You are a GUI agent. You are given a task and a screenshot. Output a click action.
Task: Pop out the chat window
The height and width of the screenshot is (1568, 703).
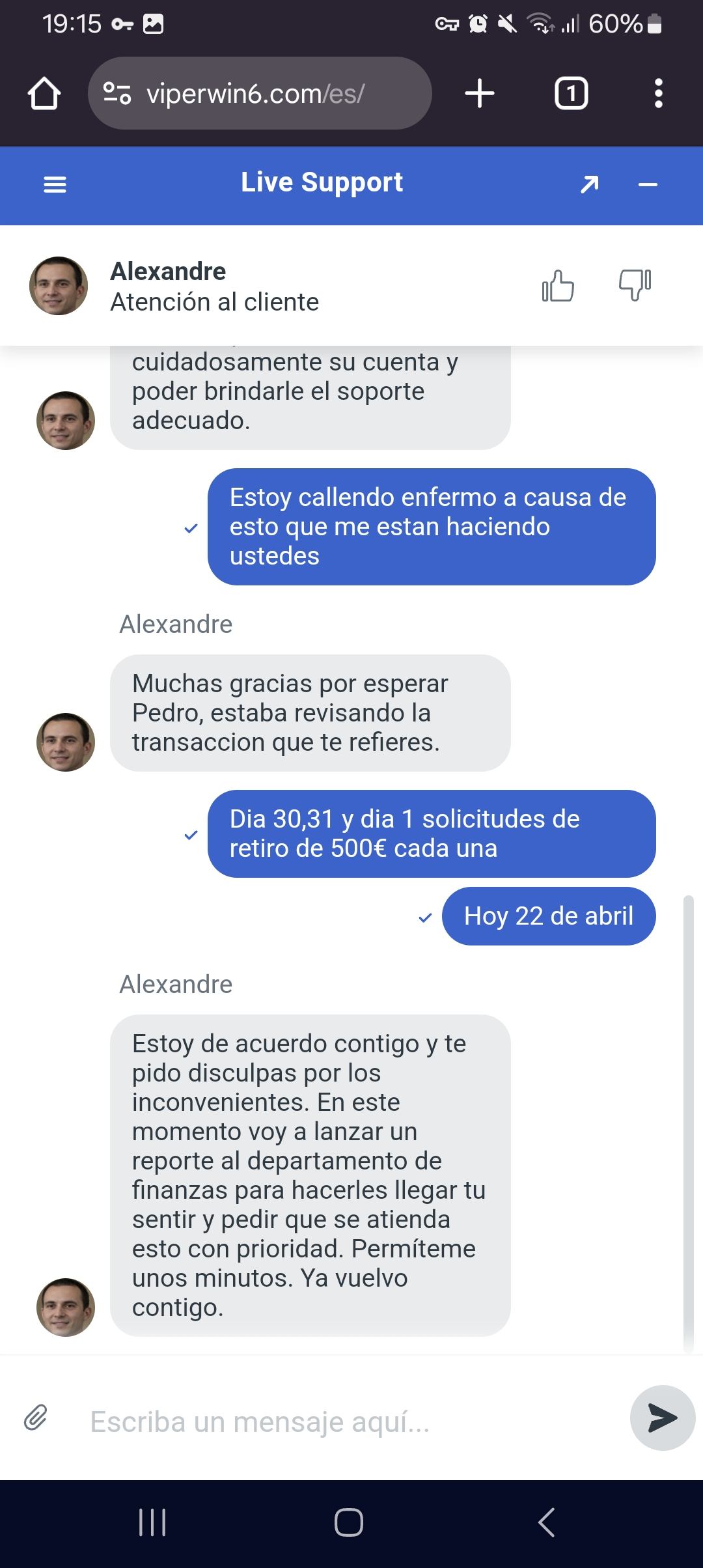click(589, 185)
